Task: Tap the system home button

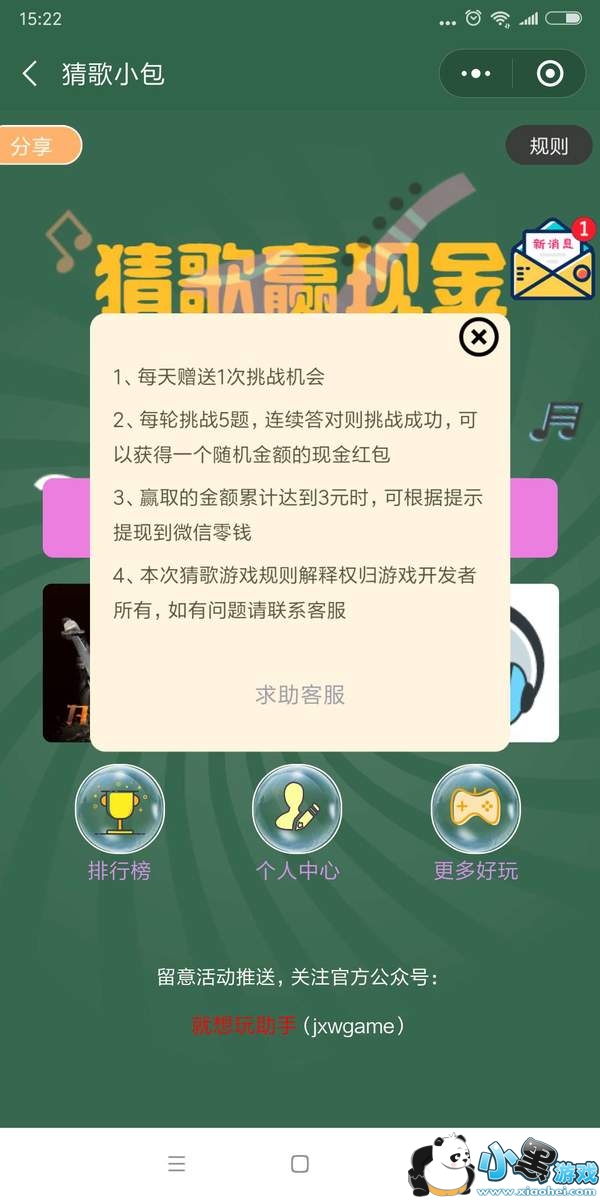Action: [300, 1164]
